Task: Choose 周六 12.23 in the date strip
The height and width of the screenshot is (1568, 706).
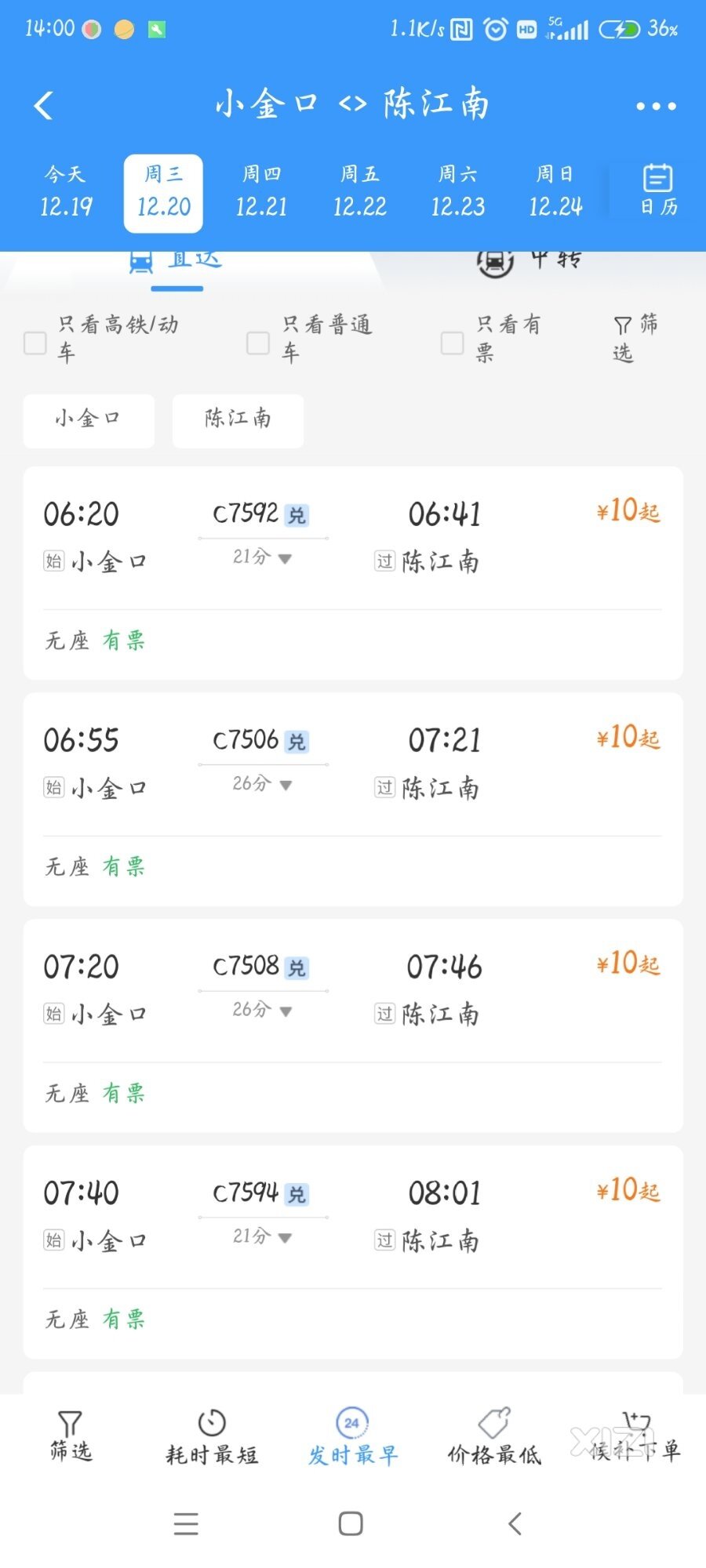Action: coord(457,193)
